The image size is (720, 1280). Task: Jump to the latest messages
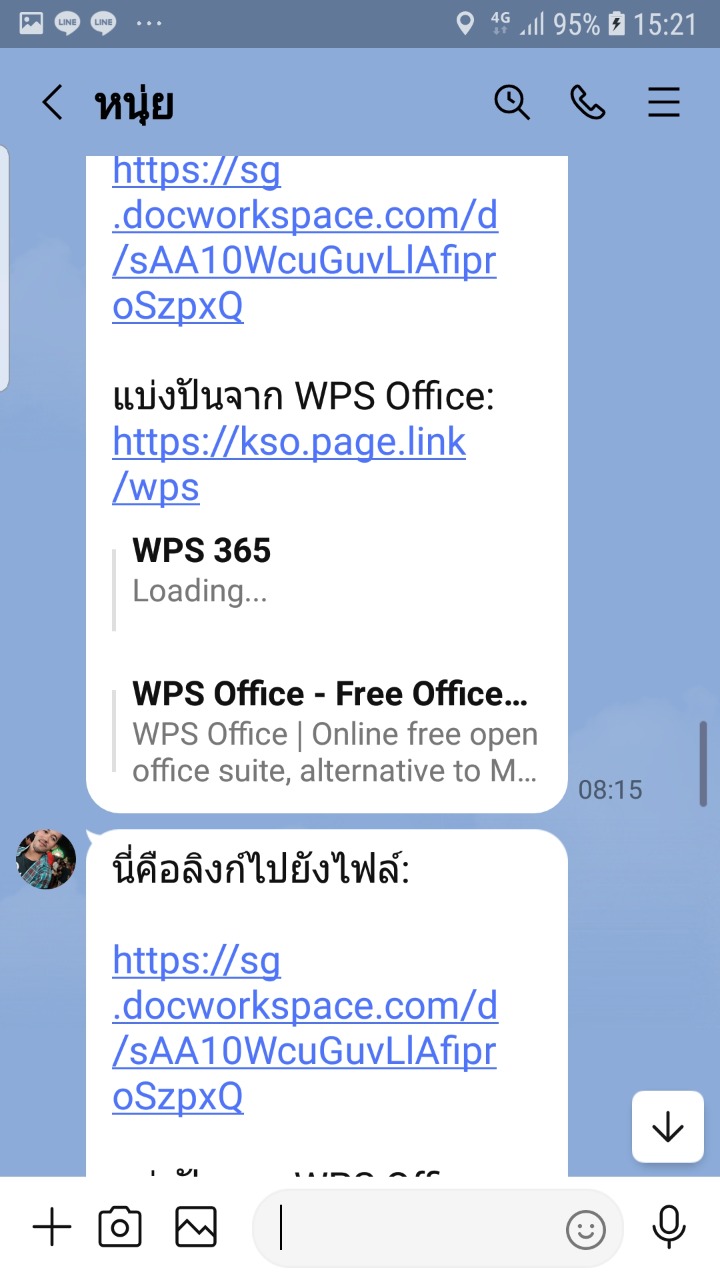coord(668,1127)
